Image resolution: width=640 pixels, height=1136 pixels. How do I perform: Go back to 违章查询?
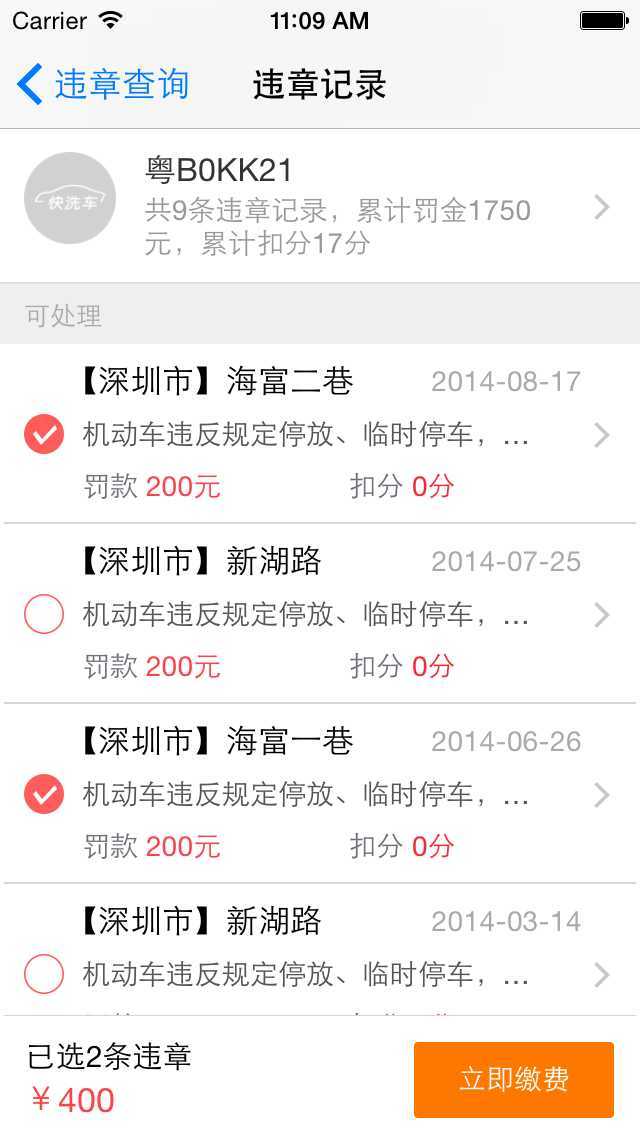click(x=102, y=85)
